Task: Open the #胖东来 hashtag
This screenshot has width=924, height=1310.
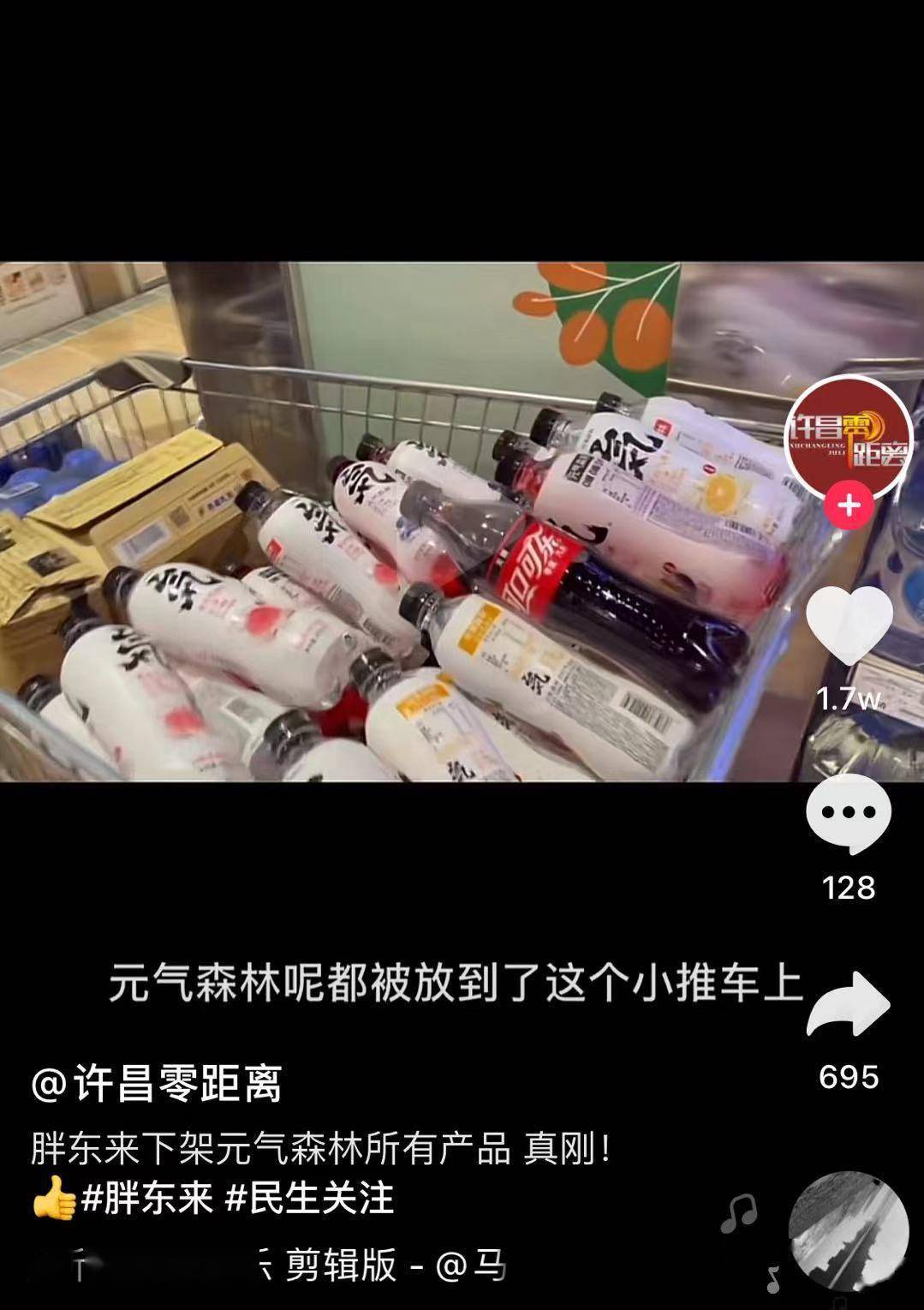Action: pos(146,1197)
